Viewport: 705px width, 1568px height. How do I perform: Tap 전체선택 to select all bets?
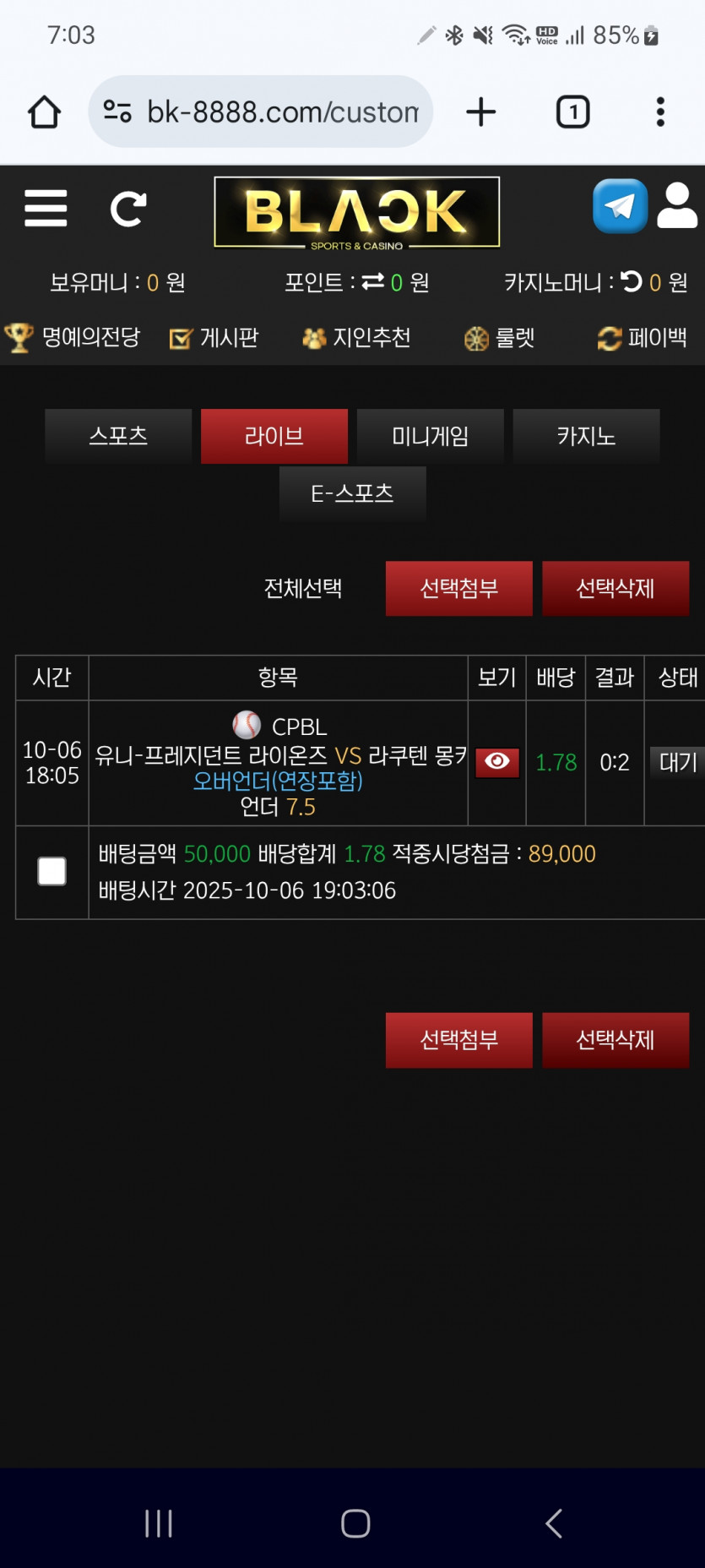[x=303, y=589]
